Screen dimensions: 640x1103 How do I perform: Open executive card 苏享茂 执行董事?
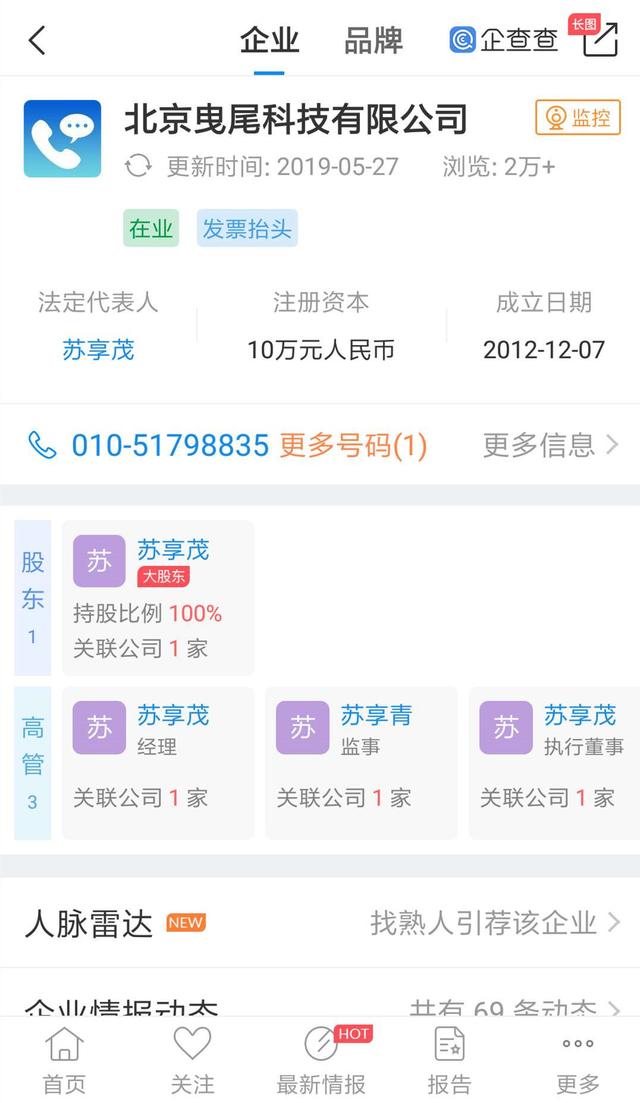pyautogui.click(x=554, y=763)
